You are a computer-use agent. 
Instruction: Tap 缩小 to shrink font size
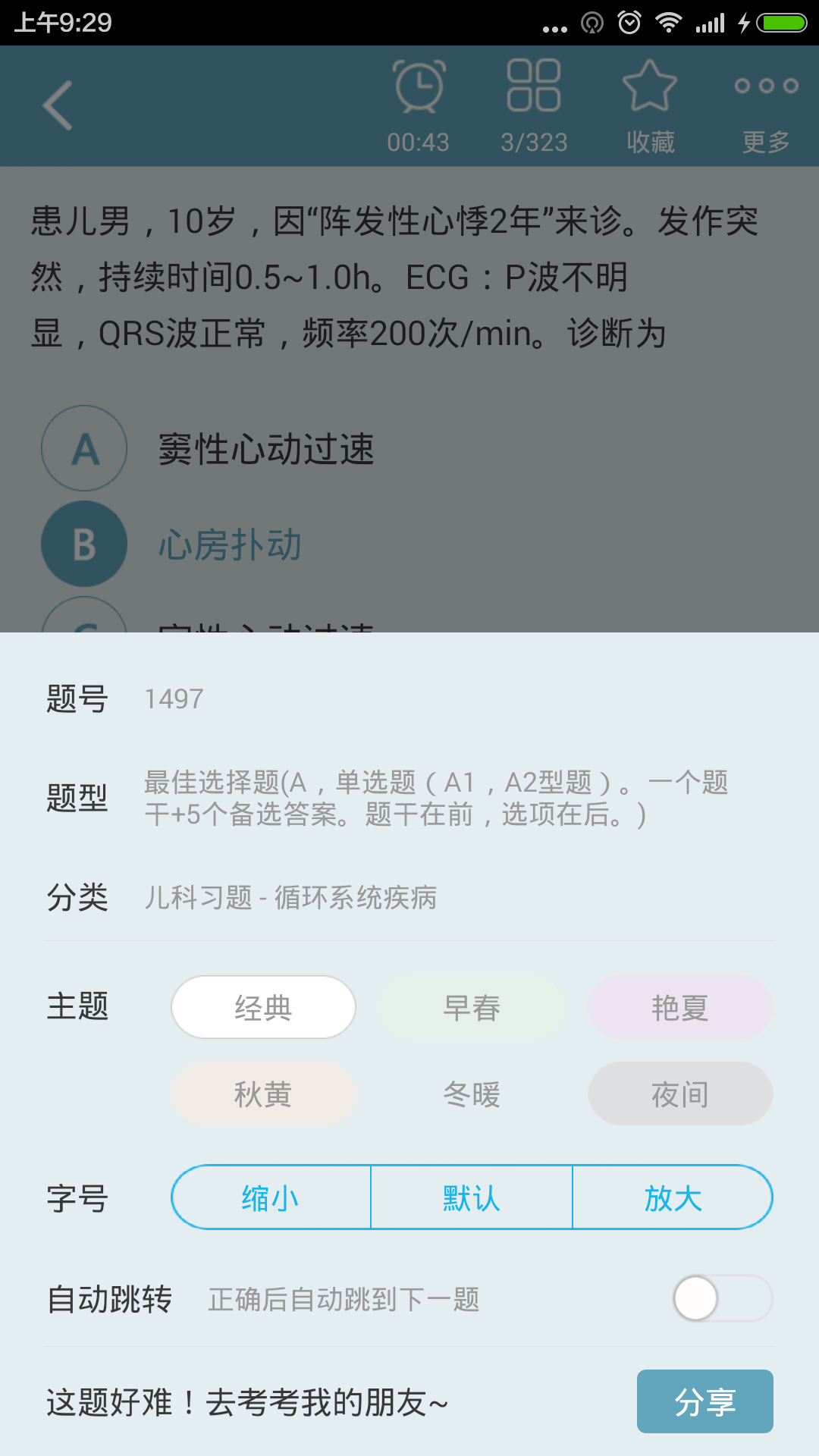click(x=271, y=1197)
